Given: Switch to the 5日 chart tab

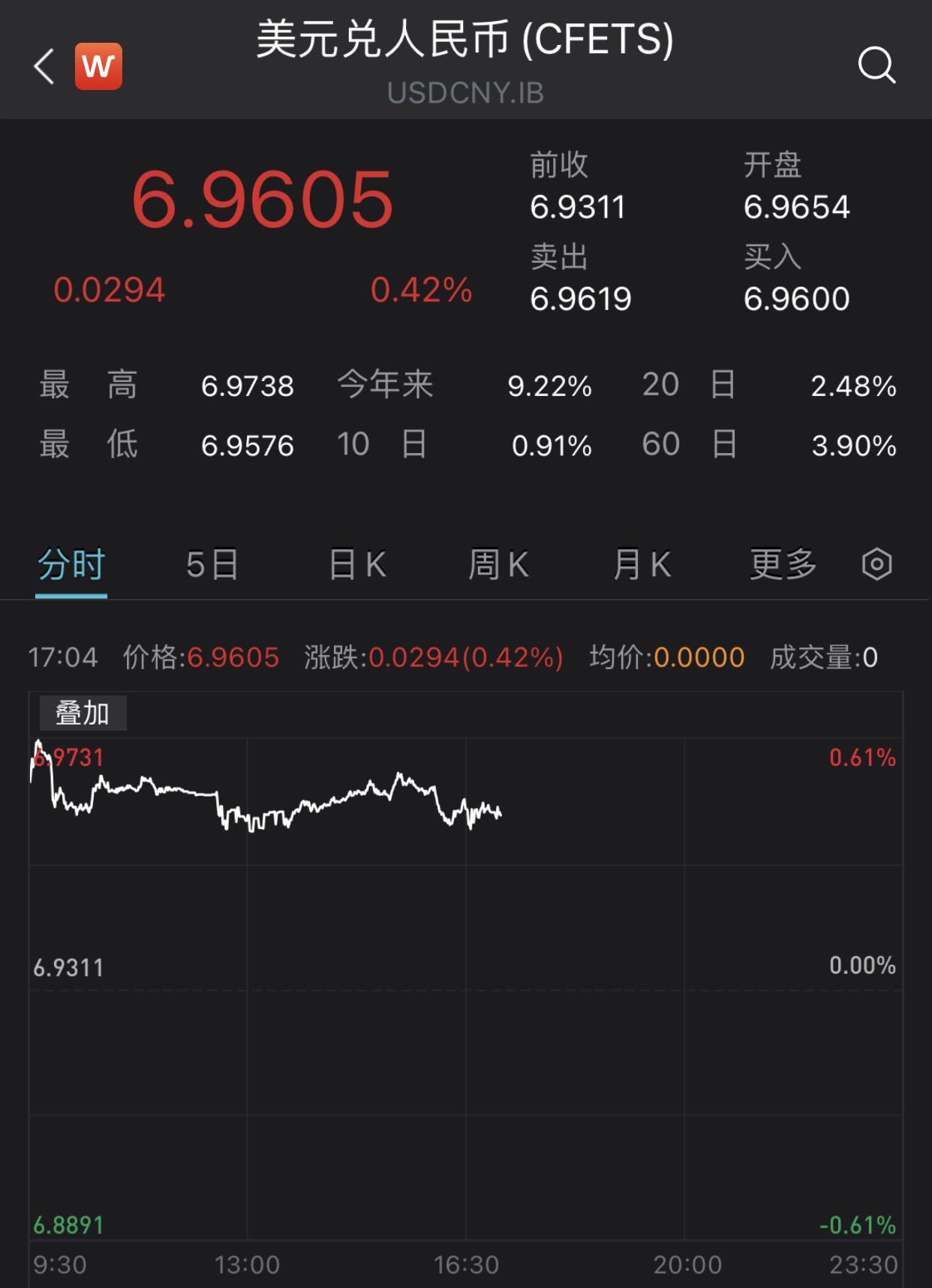Looking at the screenshot, I should tap(212, 565).
